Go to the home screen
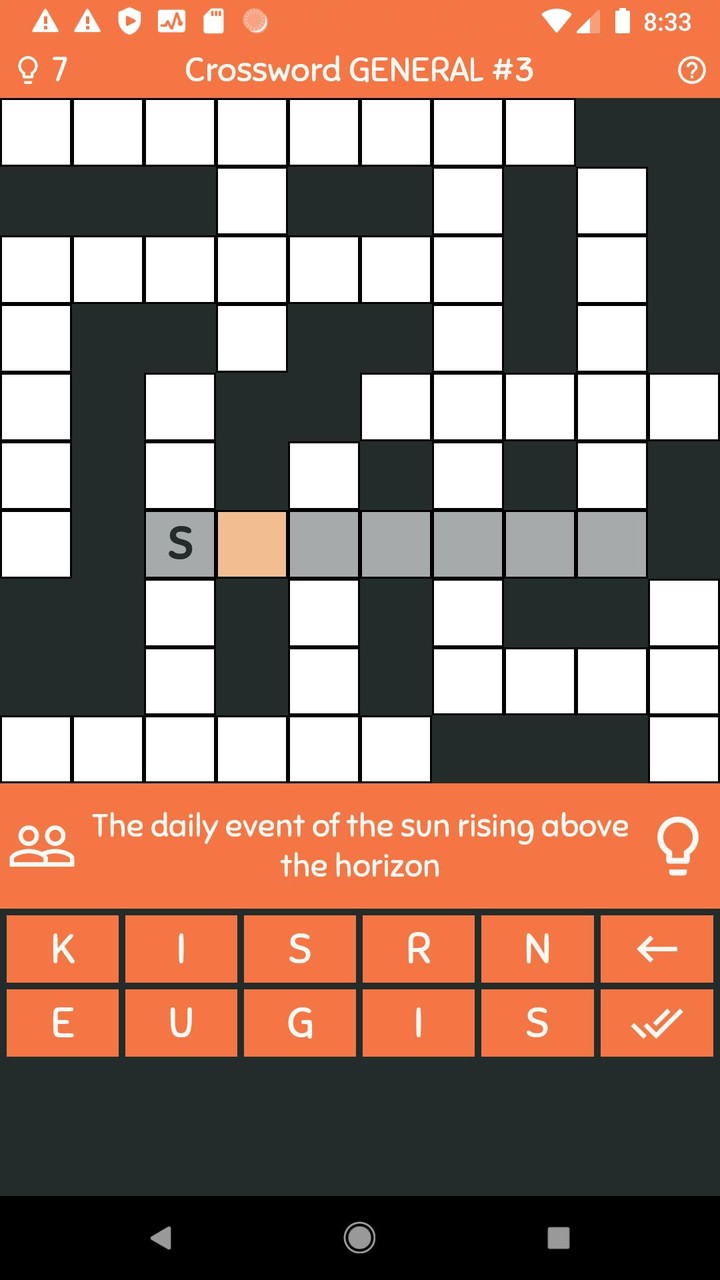The image size is (720, 1280). pos(359,1238)
